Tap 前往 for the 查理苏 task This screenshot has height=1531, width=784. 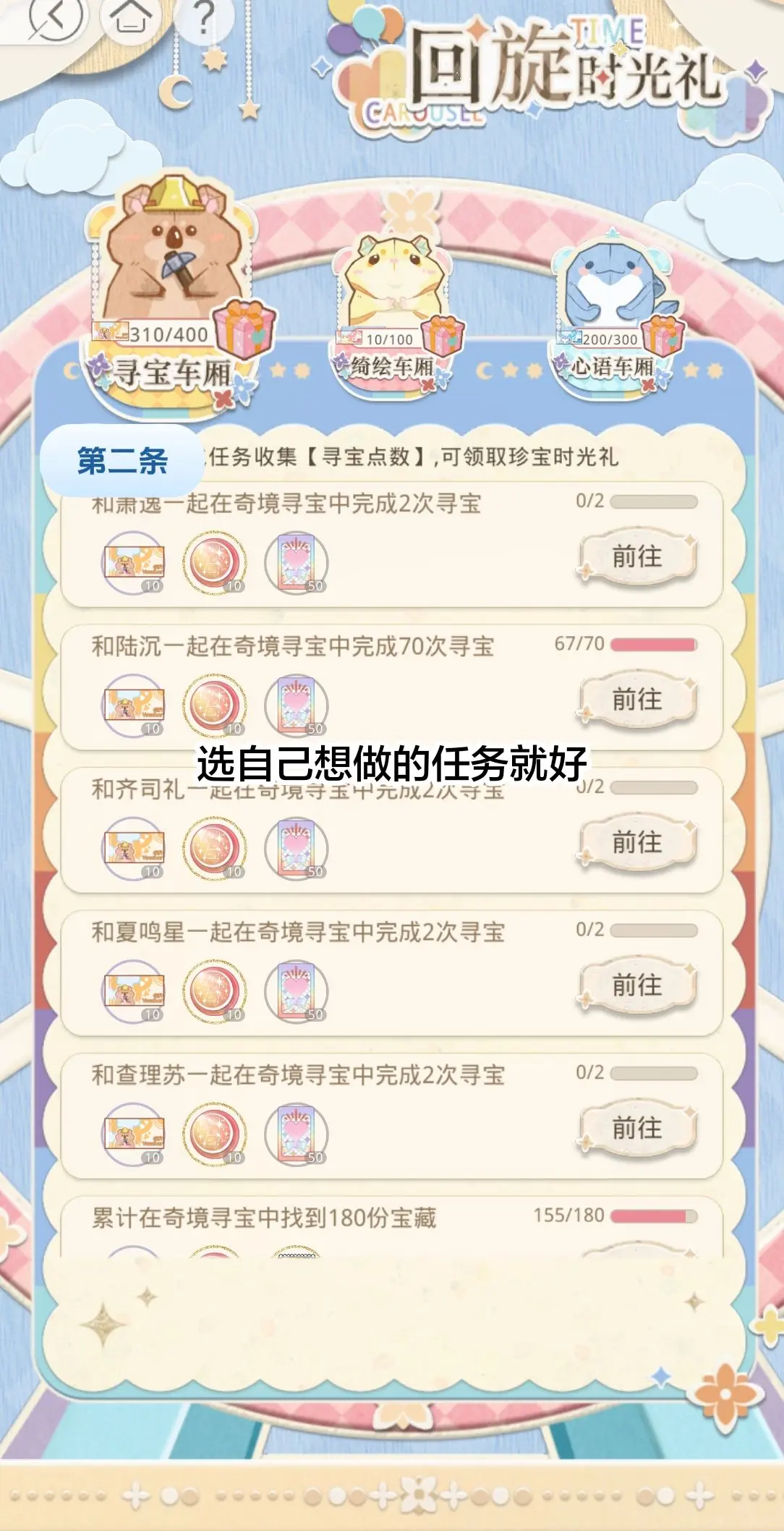coord(636,1127)
